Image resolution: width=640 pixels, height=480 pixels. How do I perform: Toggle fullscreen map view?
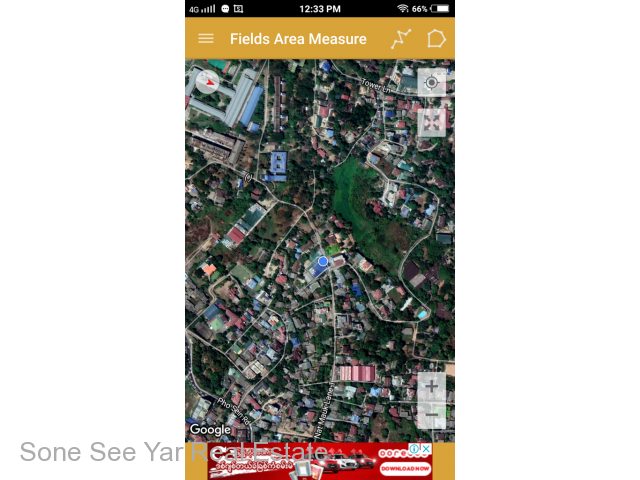tap(431, 122)
